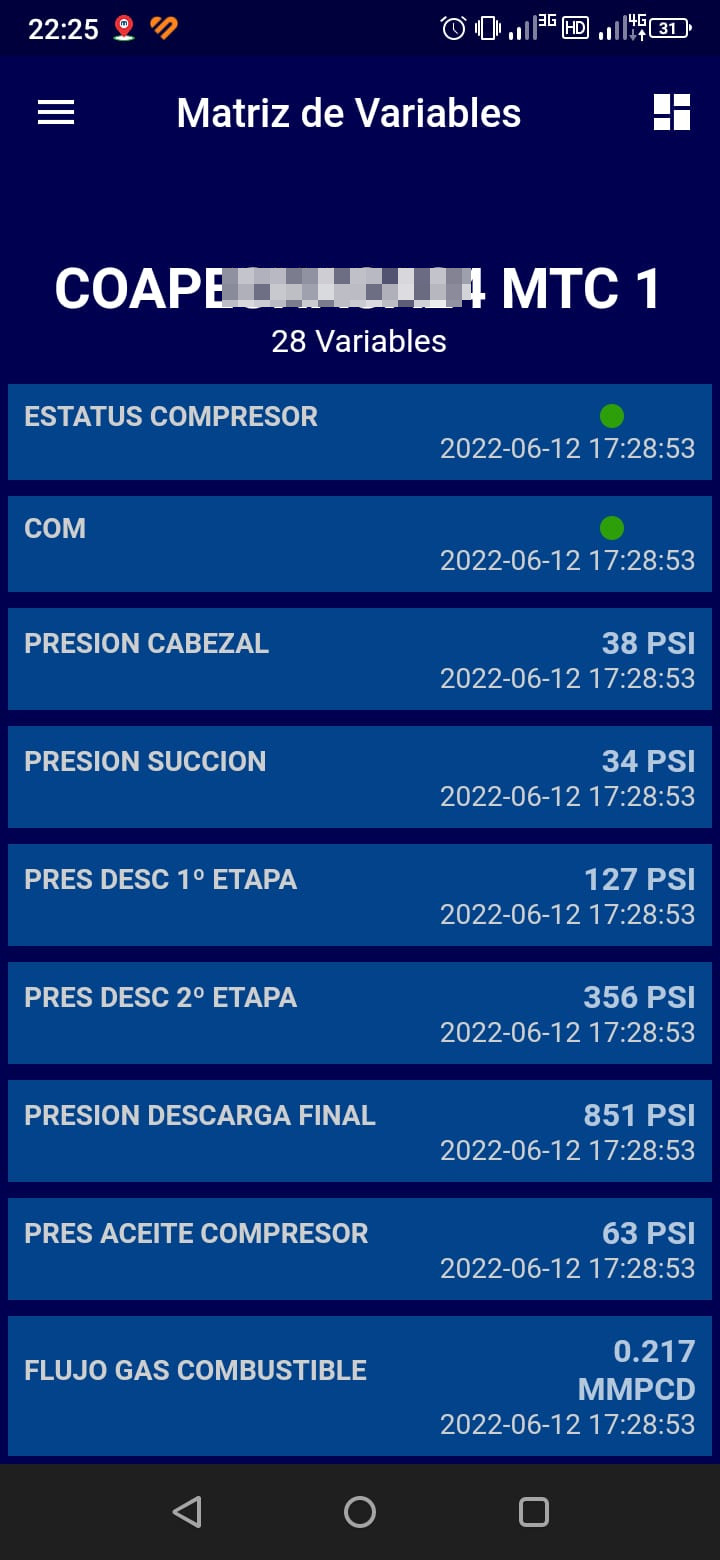View PRESION CABEZAL details

click(359, 659)
